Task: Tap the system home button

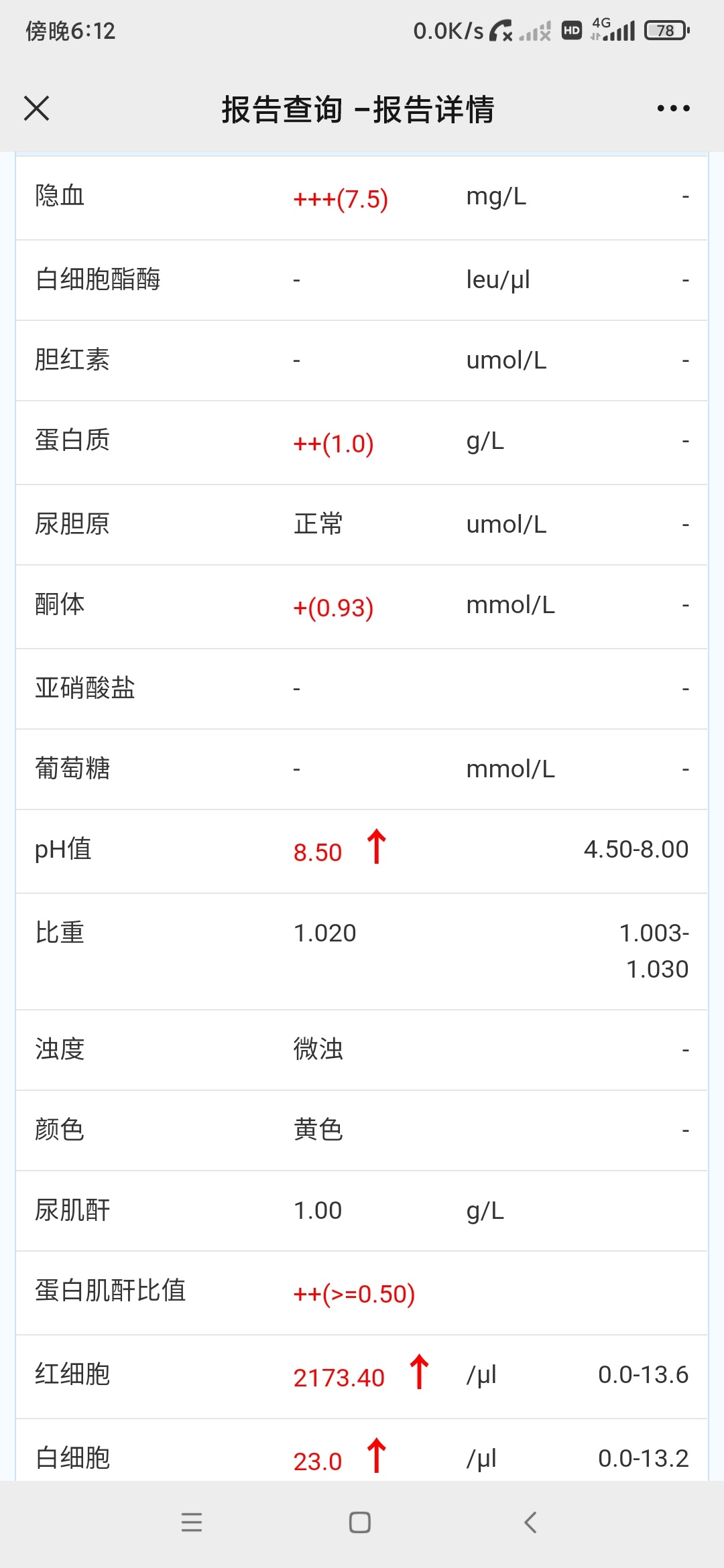Action: coord(360,1522)
